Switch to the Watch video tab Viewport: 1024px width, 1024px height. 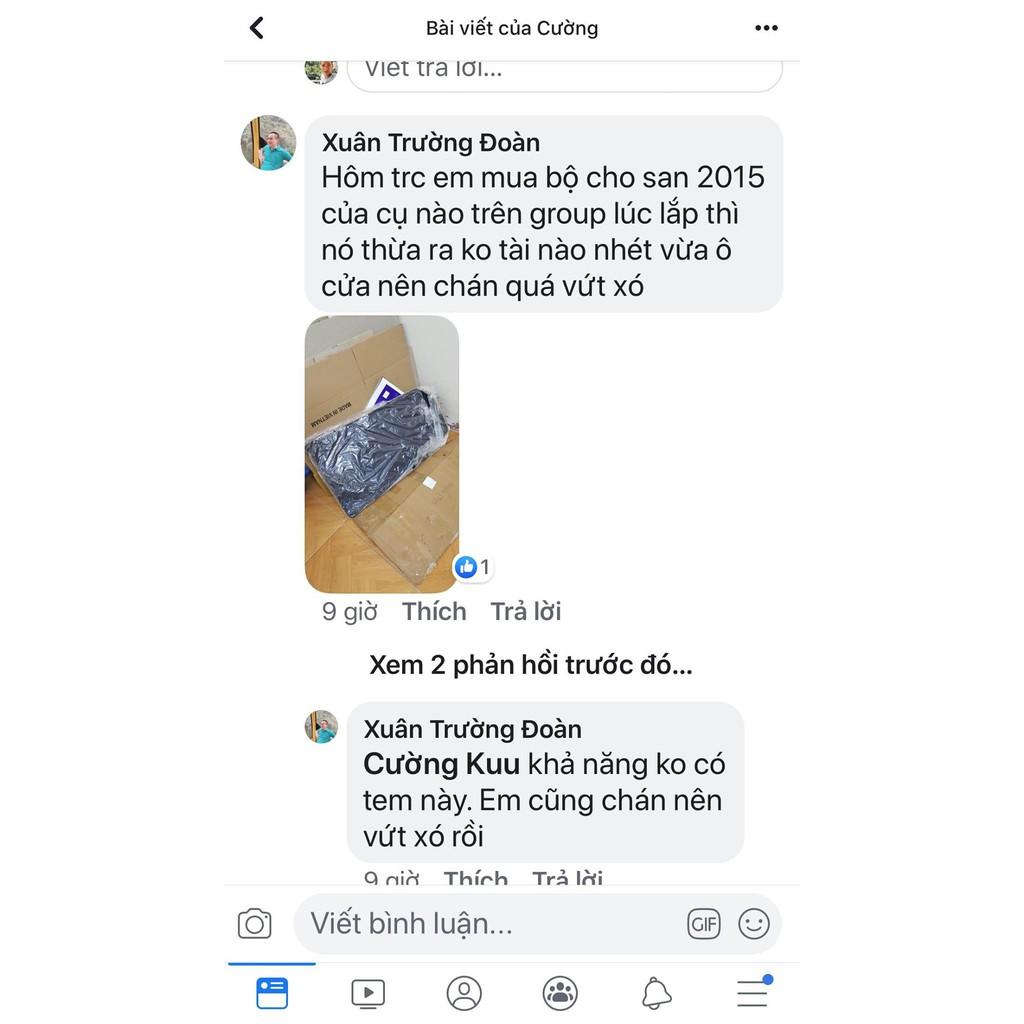(368, 993)
